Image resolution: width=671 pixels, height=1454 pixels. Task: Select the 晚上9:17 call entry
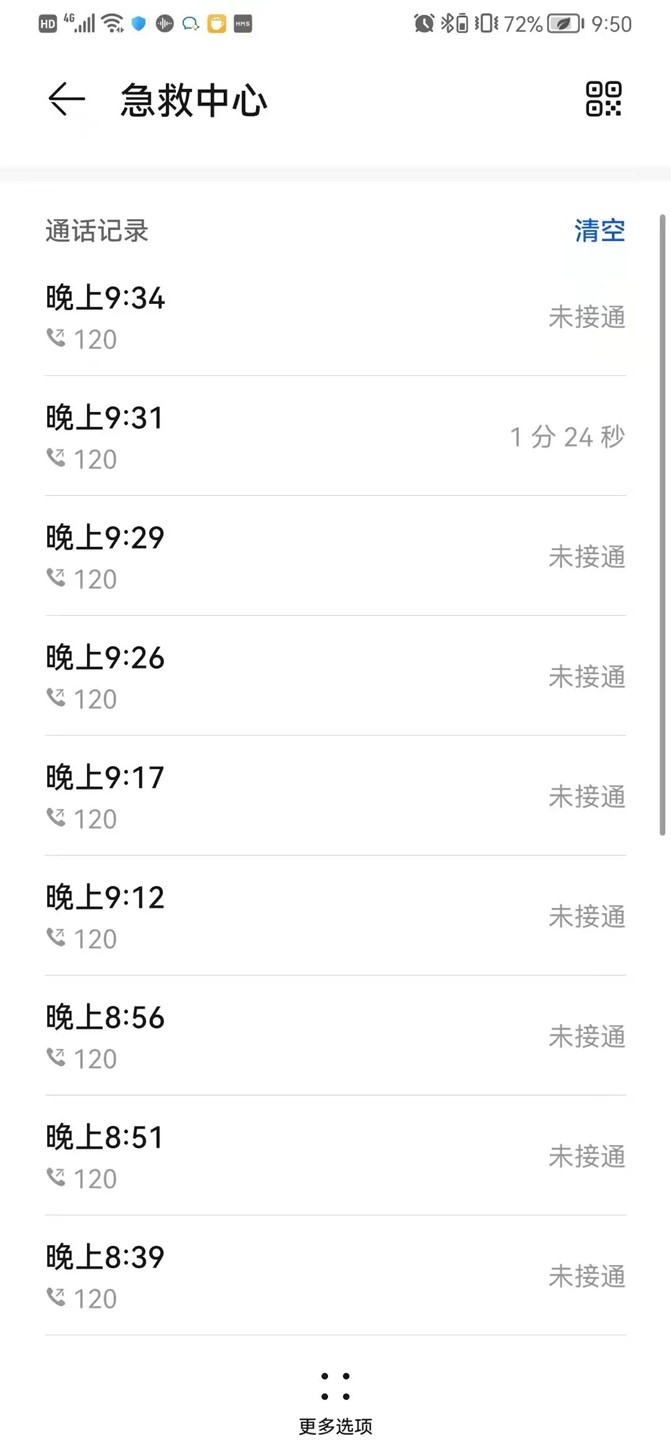click(x=335, y=796)
